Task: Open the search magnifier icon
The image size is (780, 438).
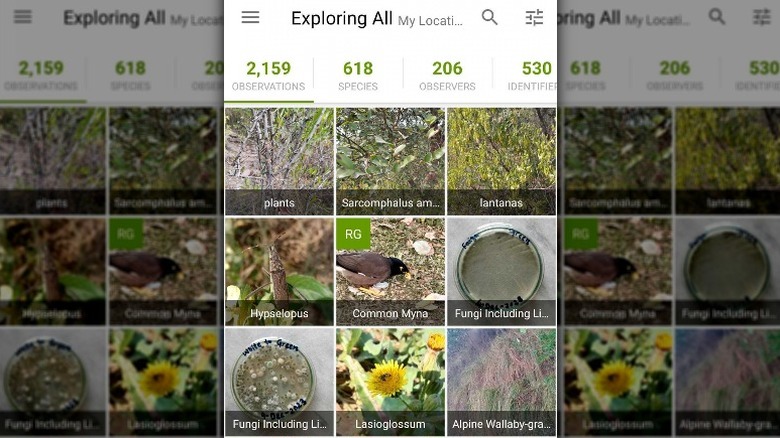Action: click(x=489, y=18)
